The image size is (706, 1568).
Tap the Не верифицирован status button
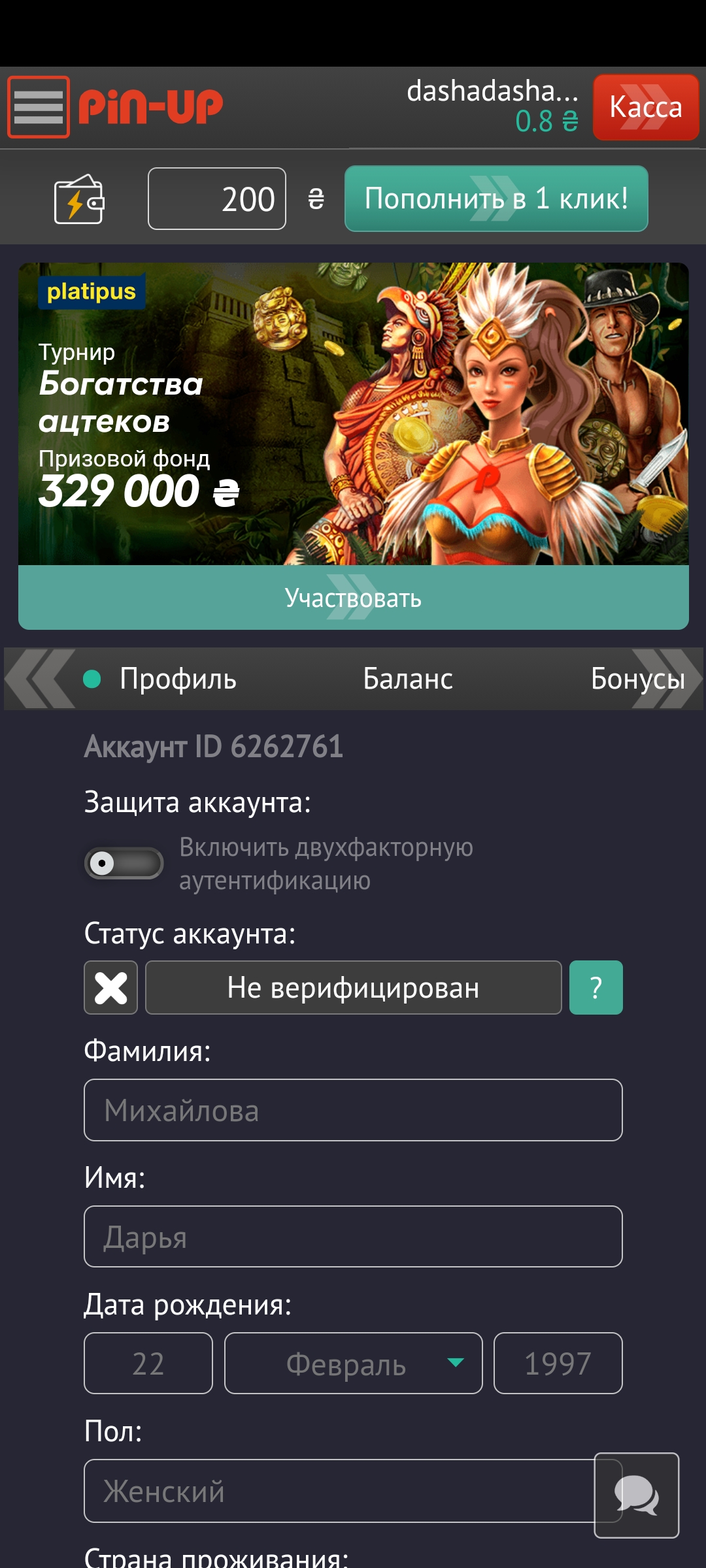[x=353, y=987]
